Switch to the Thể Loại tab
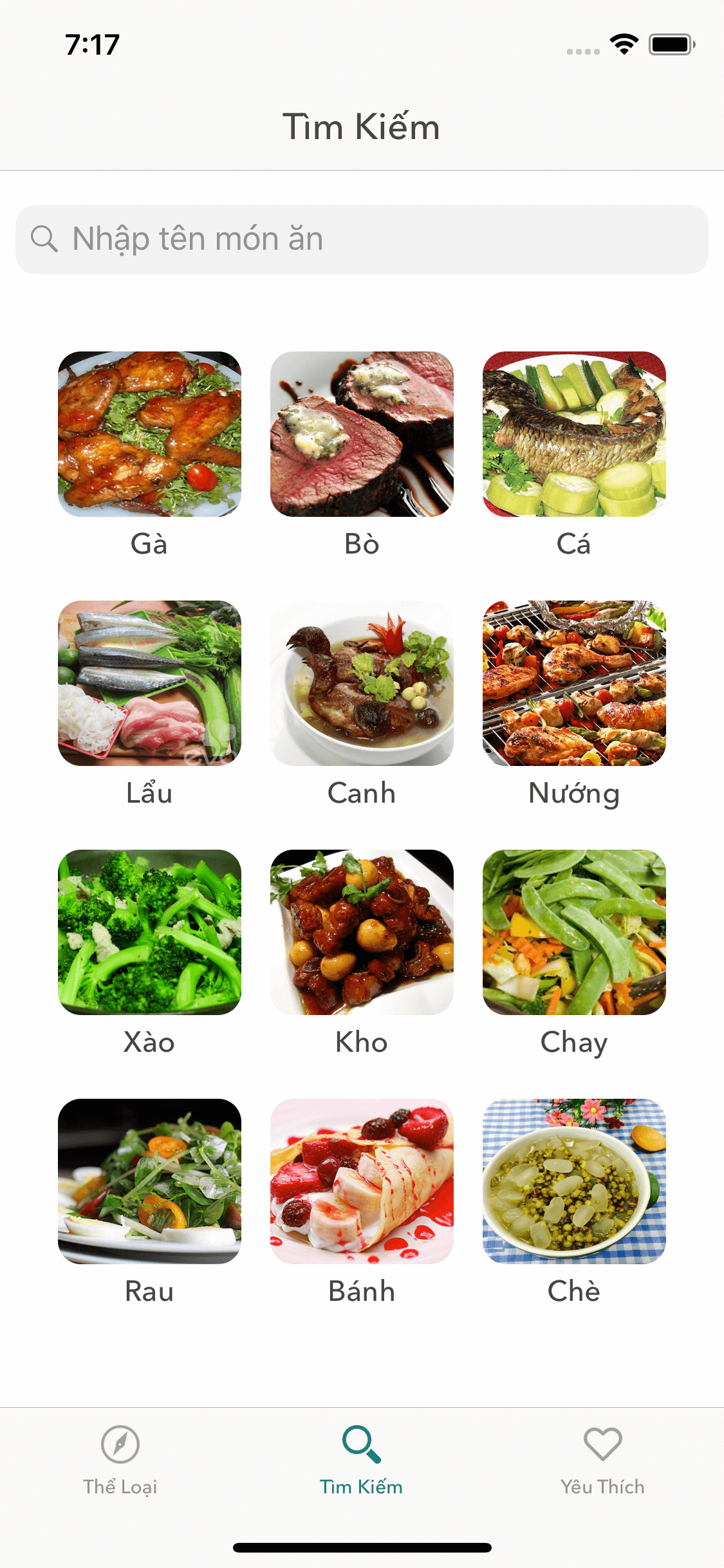The height and width of the screenshot is (1568, 724). point(120,1461)
